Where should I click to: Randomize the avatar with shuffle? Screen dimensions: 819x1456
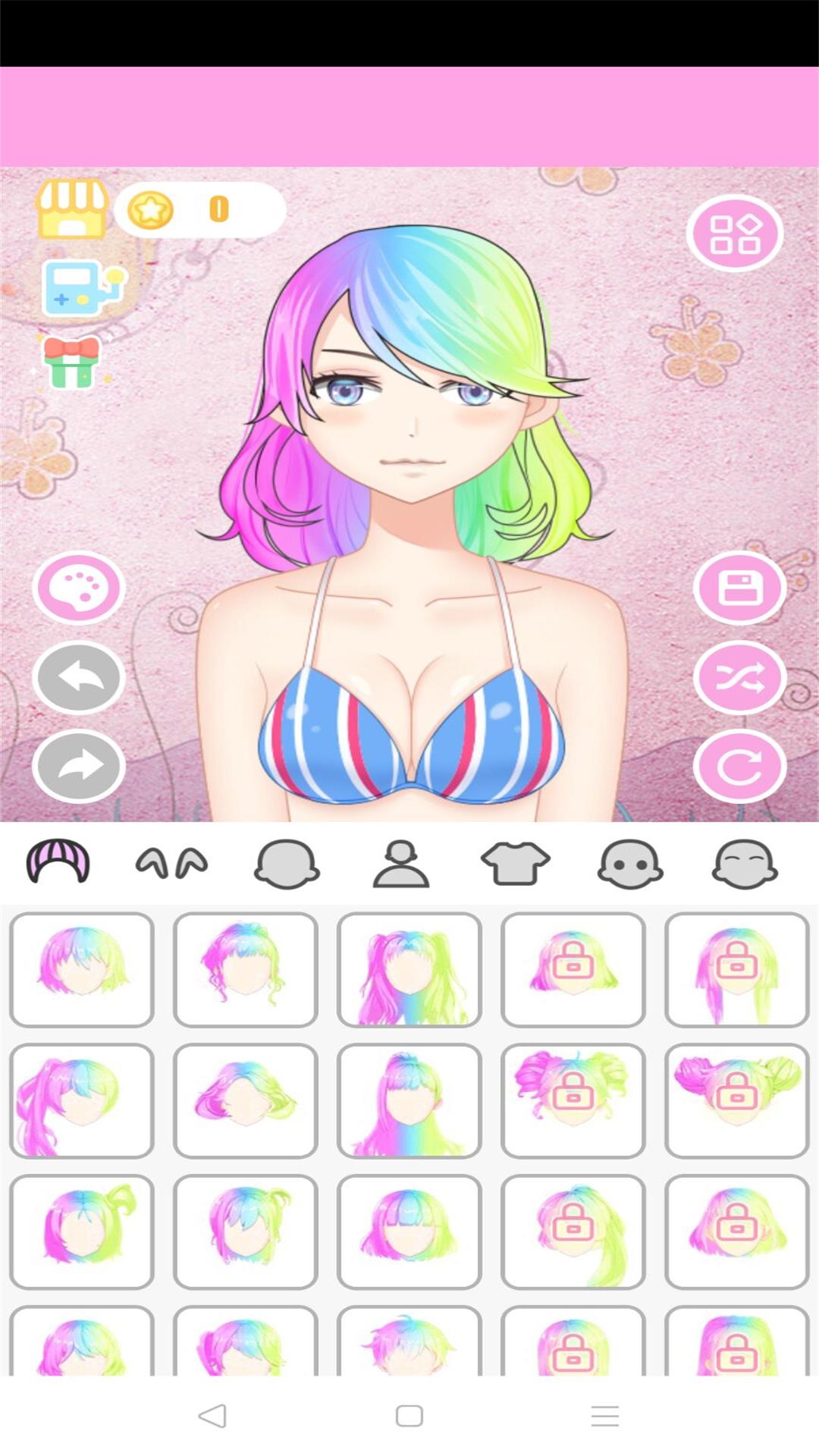click(740, 679)
